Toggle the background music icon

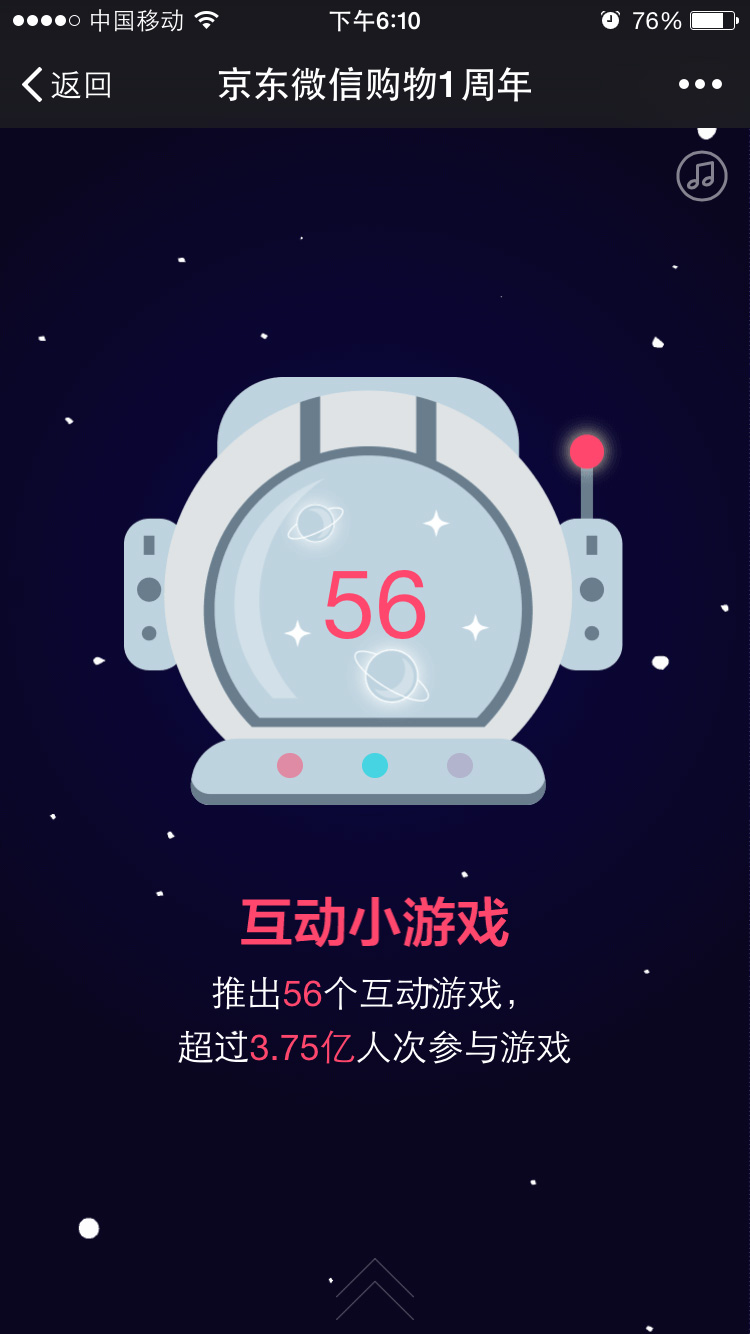pos(702,176)
